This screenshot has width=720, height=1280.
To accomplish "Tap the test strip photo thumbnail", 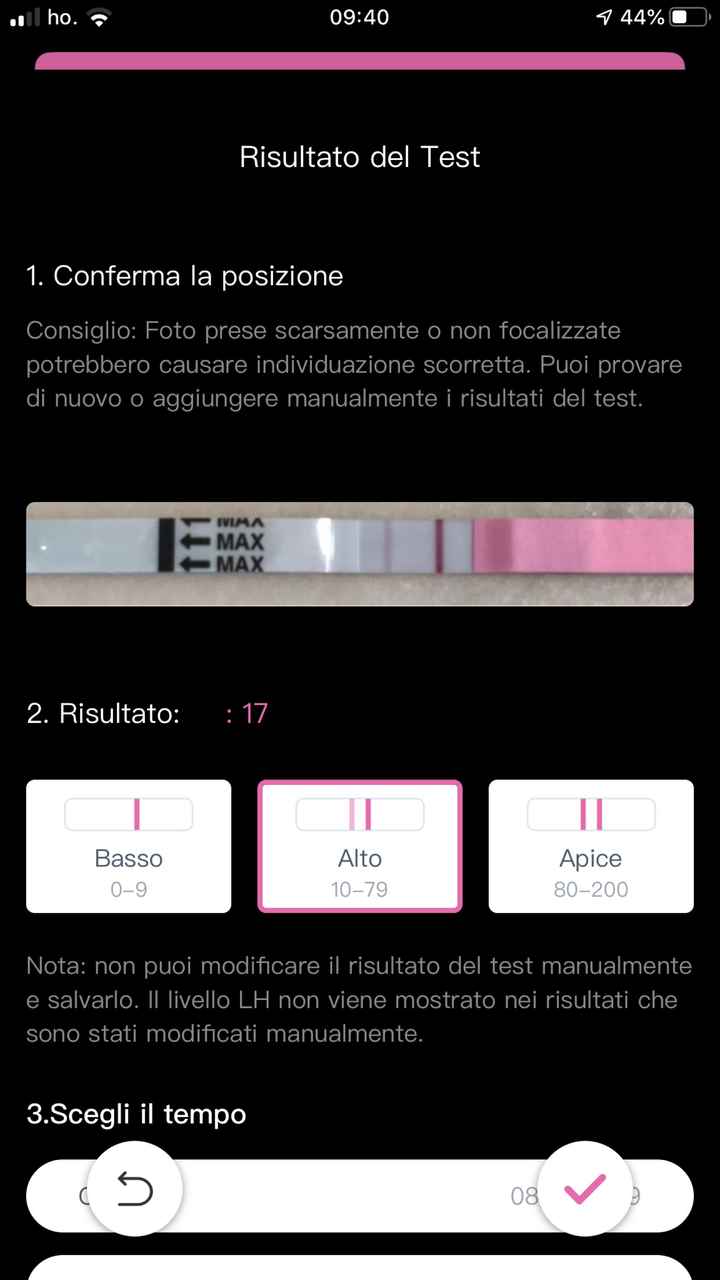I will (x=360, y=554).
